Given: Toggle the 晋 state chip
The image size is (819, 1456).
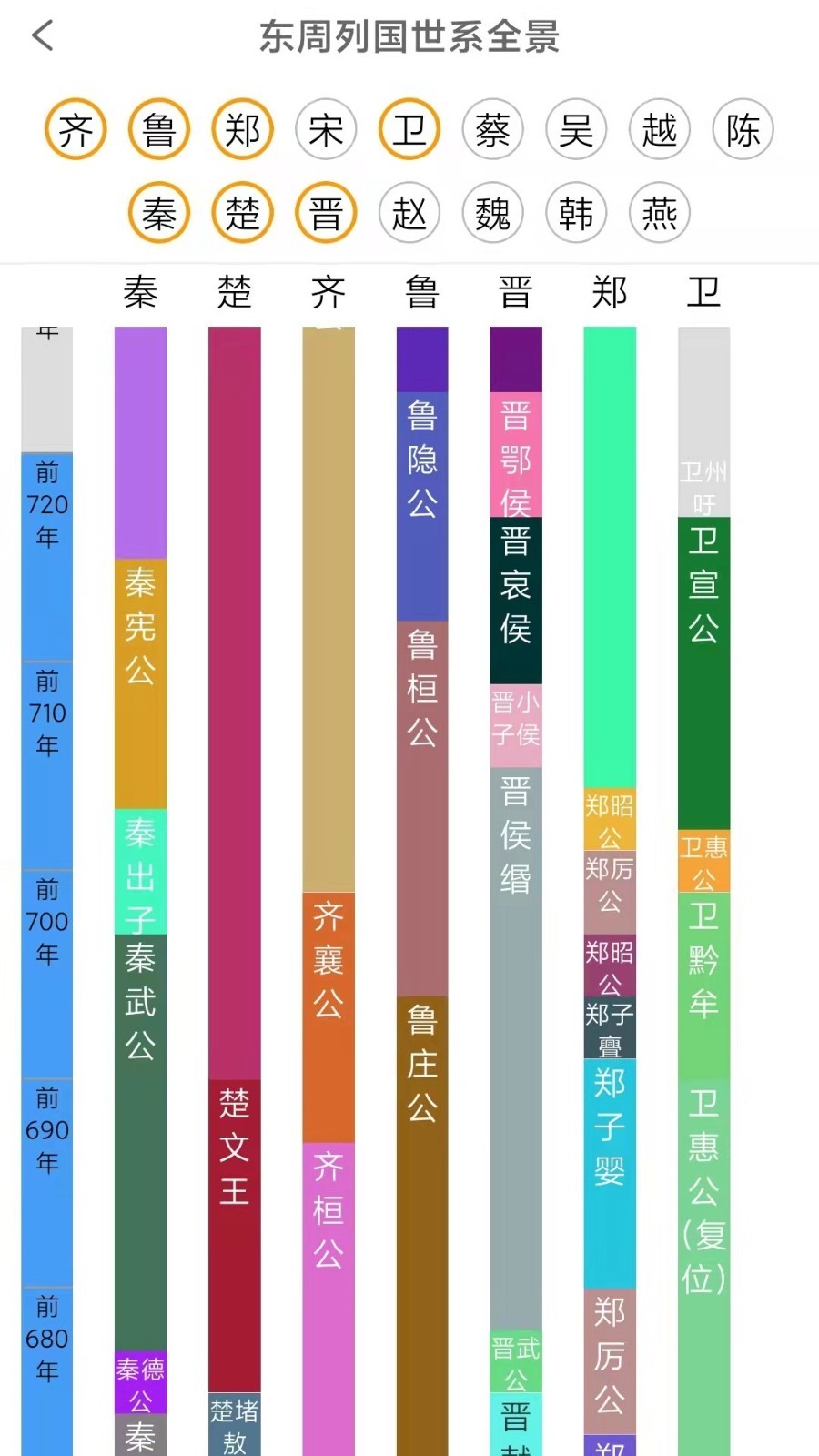Looking at the screenshot, I should (326, 213).
